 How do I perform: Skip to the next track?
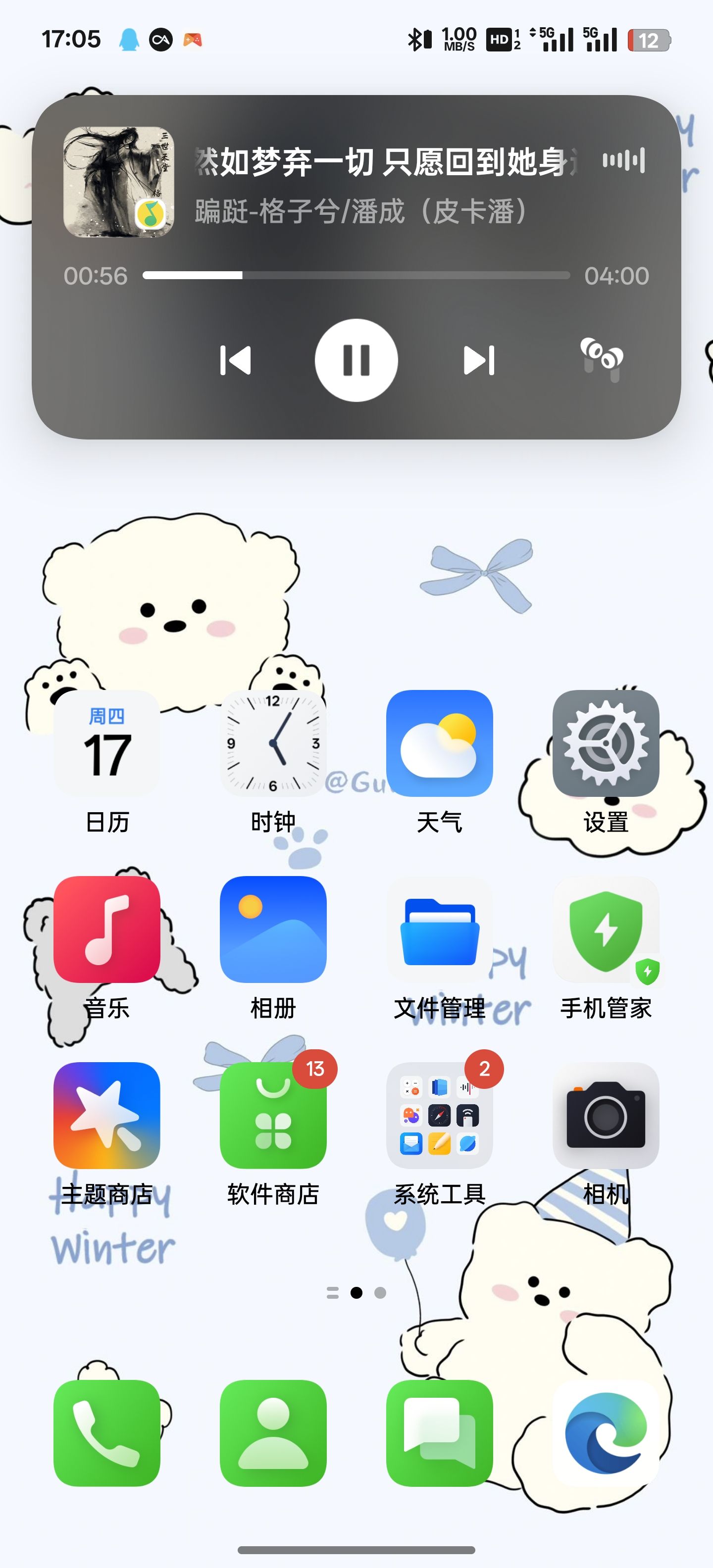click(479, 360)
